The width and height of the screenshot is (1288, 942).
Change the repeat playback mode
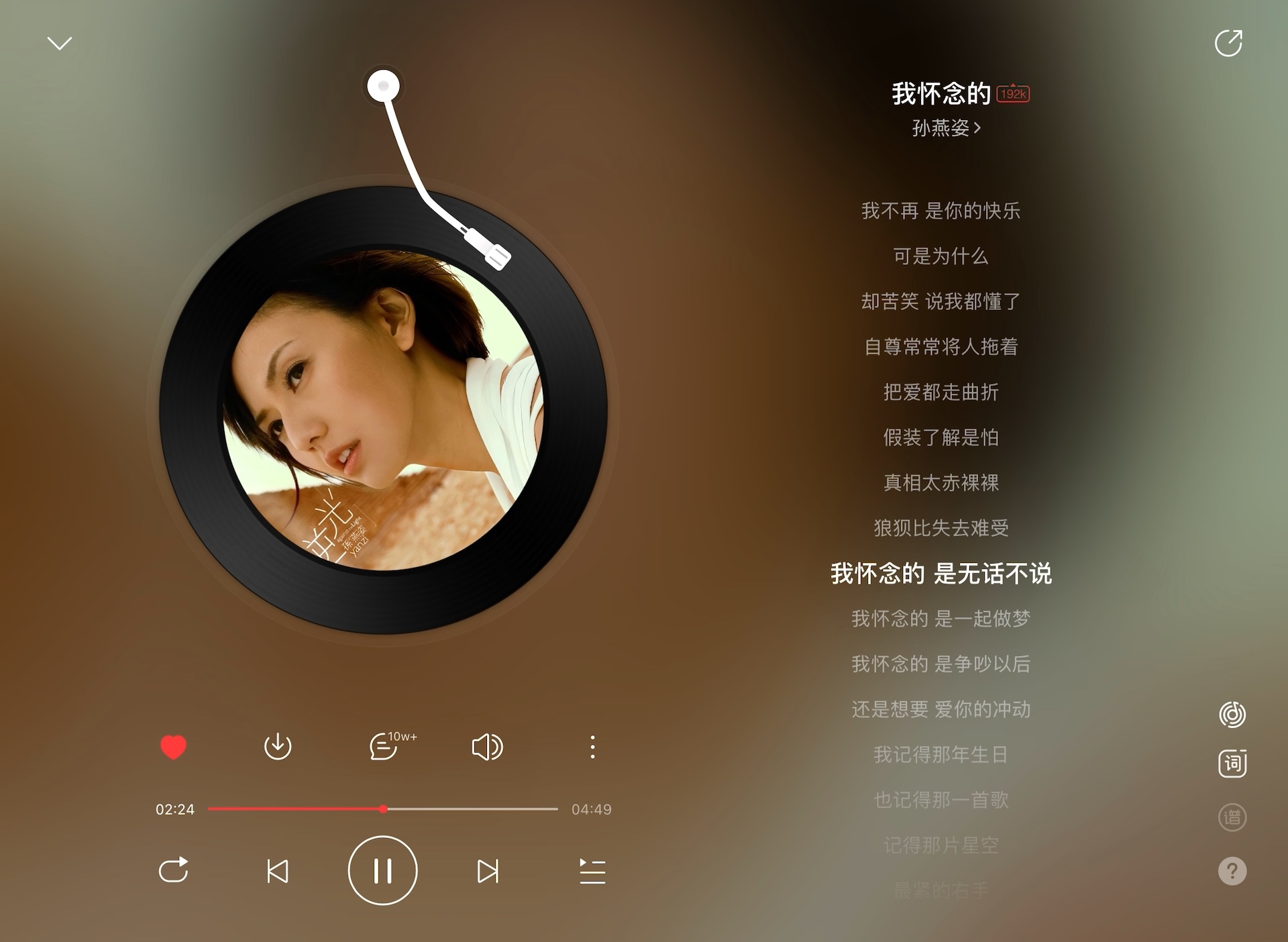coord(173,871)
